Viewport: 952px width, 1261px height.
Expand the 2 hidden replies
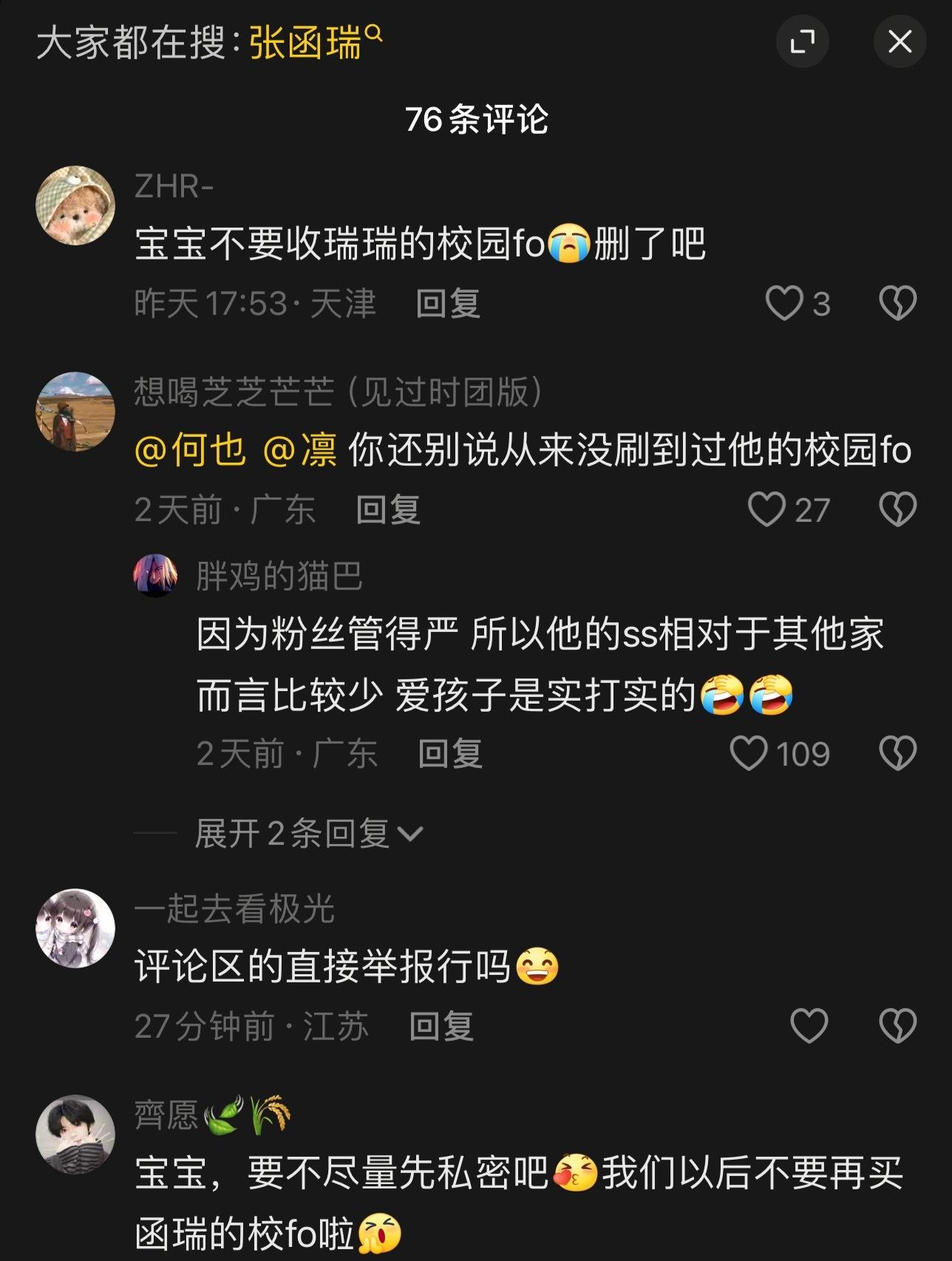coord(307,834)
